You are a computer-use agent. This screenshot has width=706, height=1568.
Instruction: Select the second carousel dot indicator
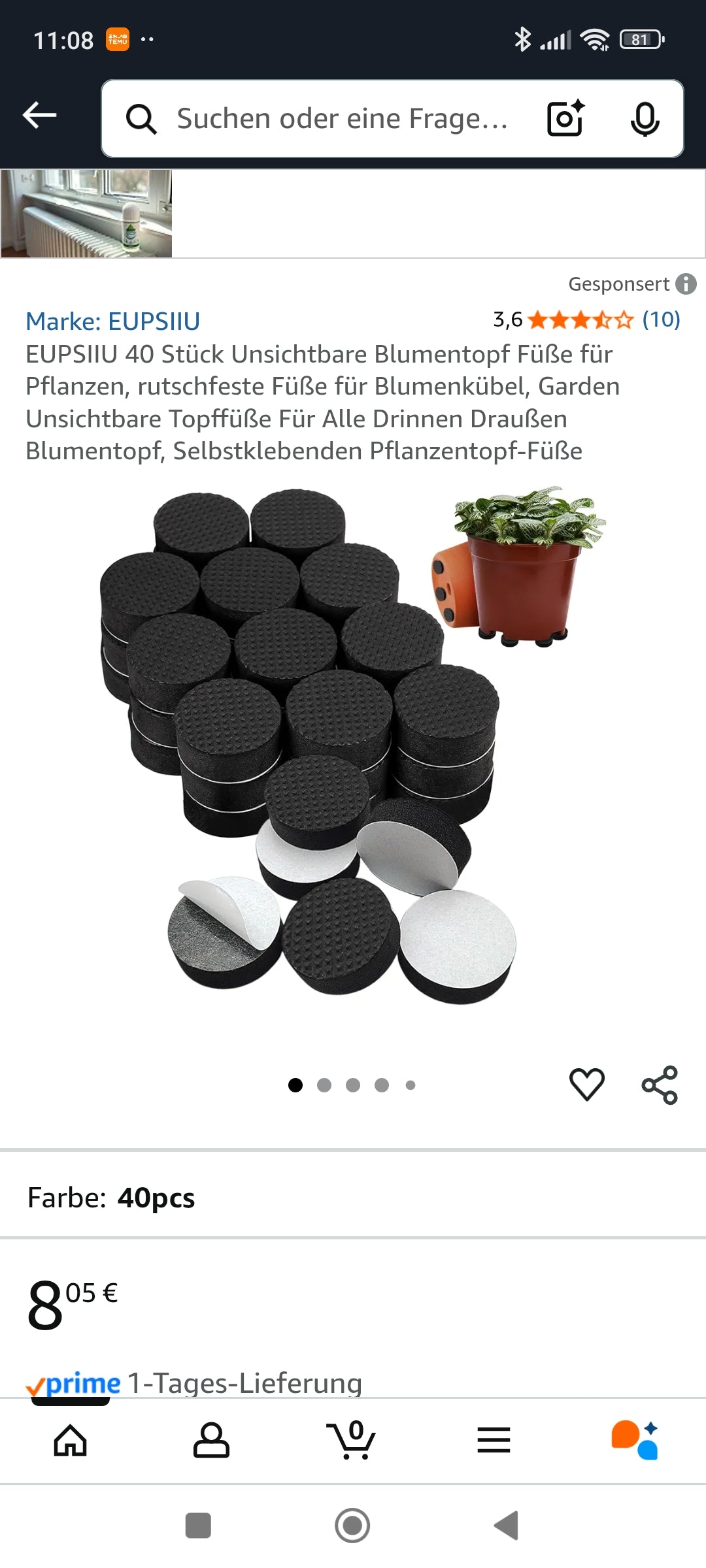(324, 1084)
